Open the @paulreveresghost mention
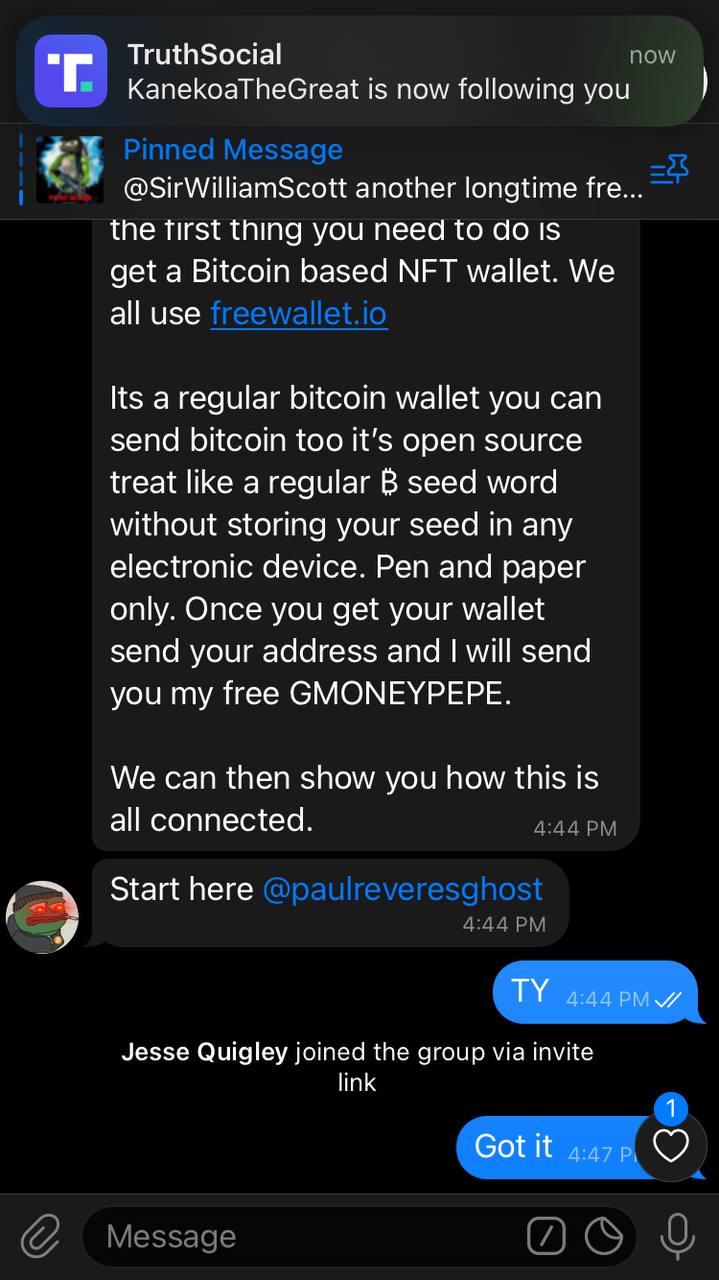This screenshot has height=1280, width=719. tap(402, 889)
